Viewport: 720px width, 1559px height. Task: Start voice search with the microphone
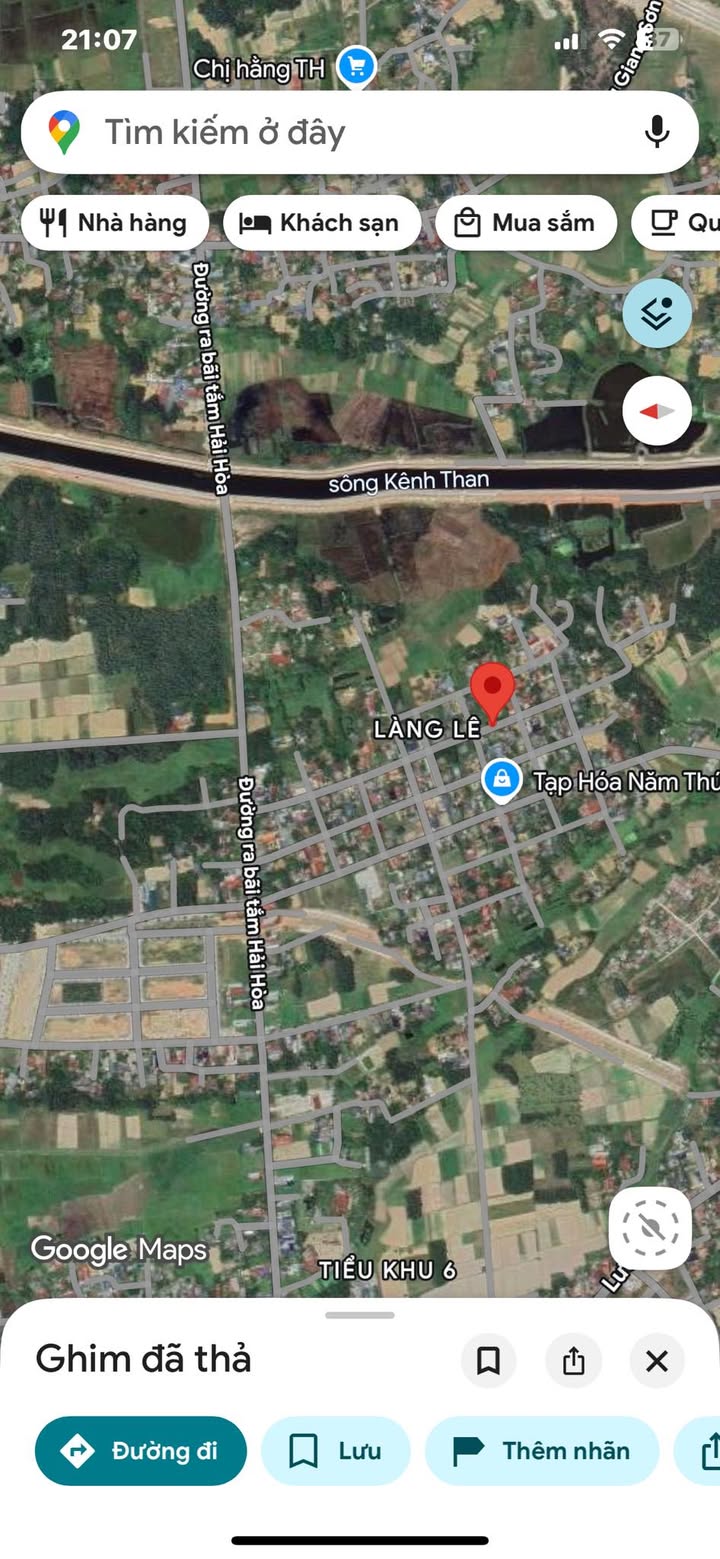[x=656, y=132]
